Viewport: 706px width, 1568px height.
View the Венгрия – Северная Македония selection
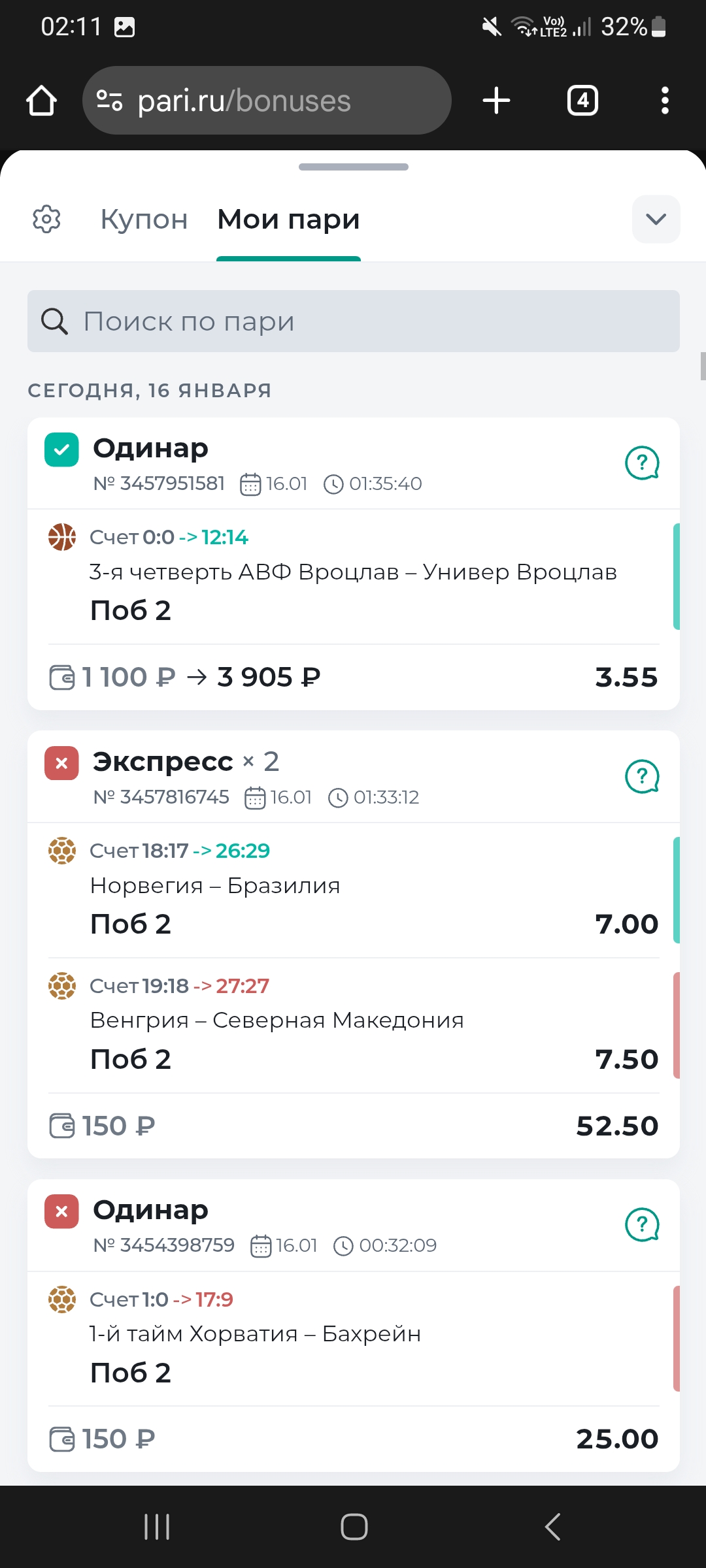tap(353, 1021)
